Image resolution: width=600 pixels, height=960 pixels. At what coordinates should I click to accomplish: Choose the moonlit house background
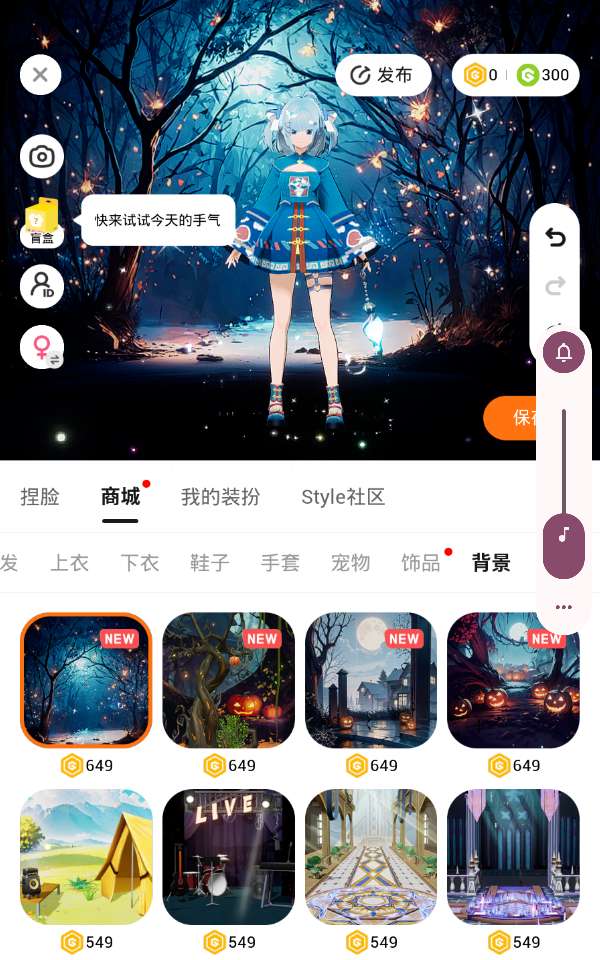pyautogui.click(x=370, y=680)
